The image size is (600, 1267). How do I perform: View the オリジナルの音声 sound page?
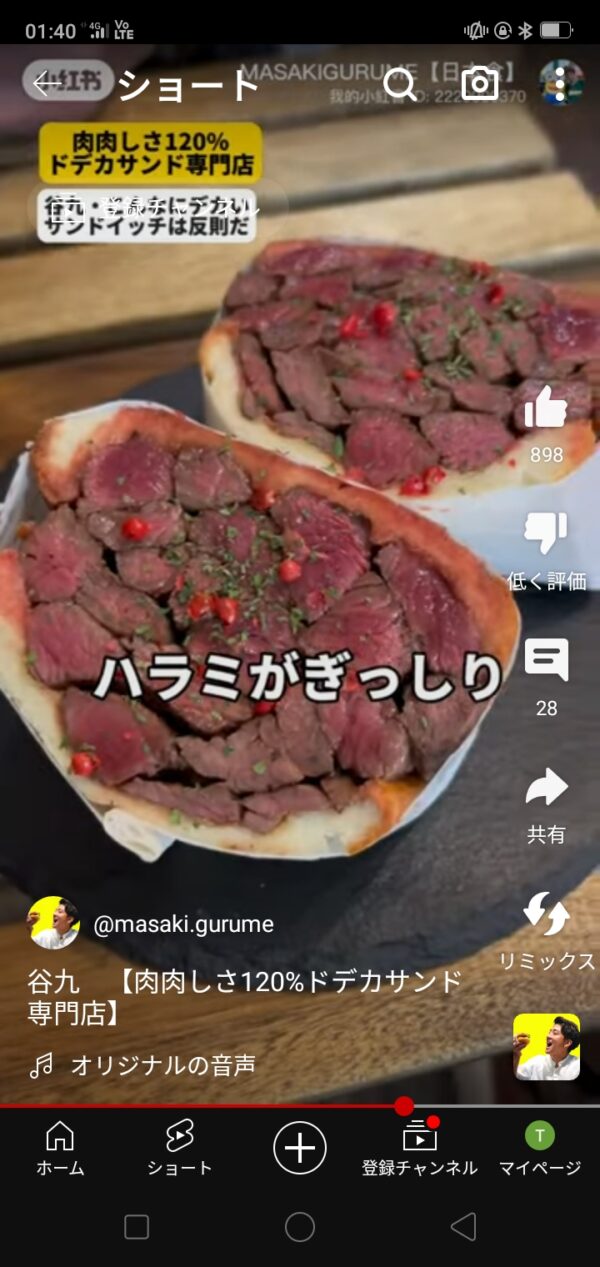162,1066
